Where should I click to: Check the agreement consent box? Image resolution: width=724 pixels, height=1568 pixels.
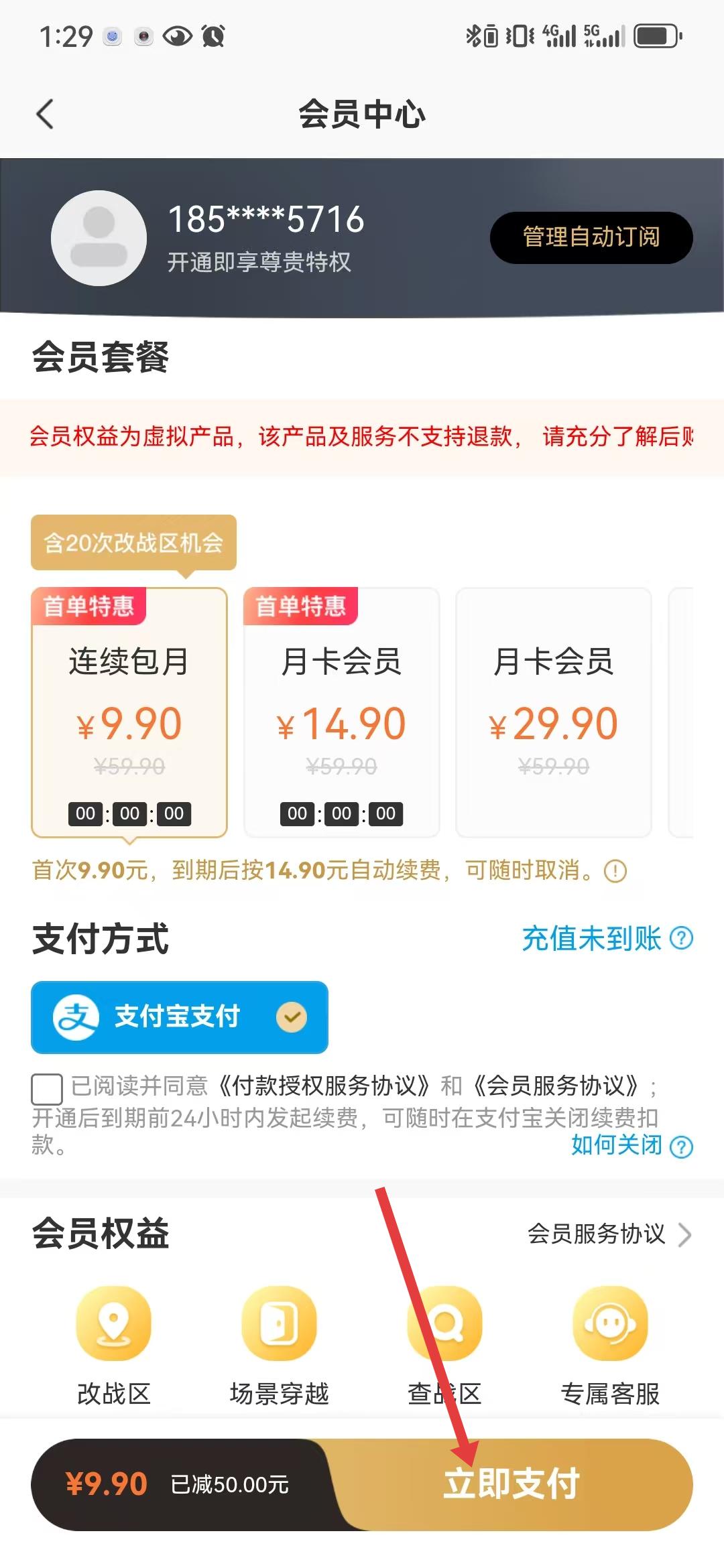pos(47,1089)
